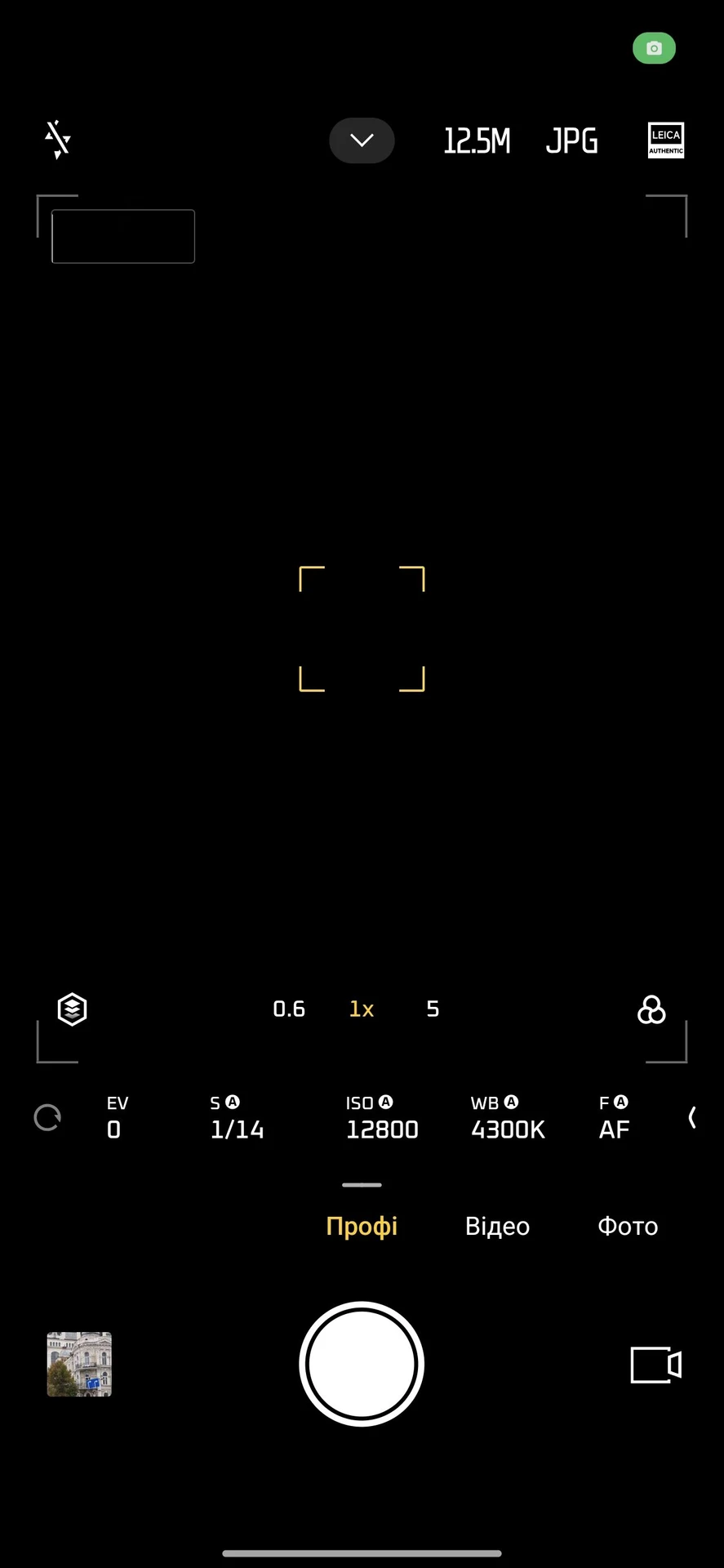Select the 1x zoom level
Viewport: 724px width, 1568px height.
tap(362, 1009)
